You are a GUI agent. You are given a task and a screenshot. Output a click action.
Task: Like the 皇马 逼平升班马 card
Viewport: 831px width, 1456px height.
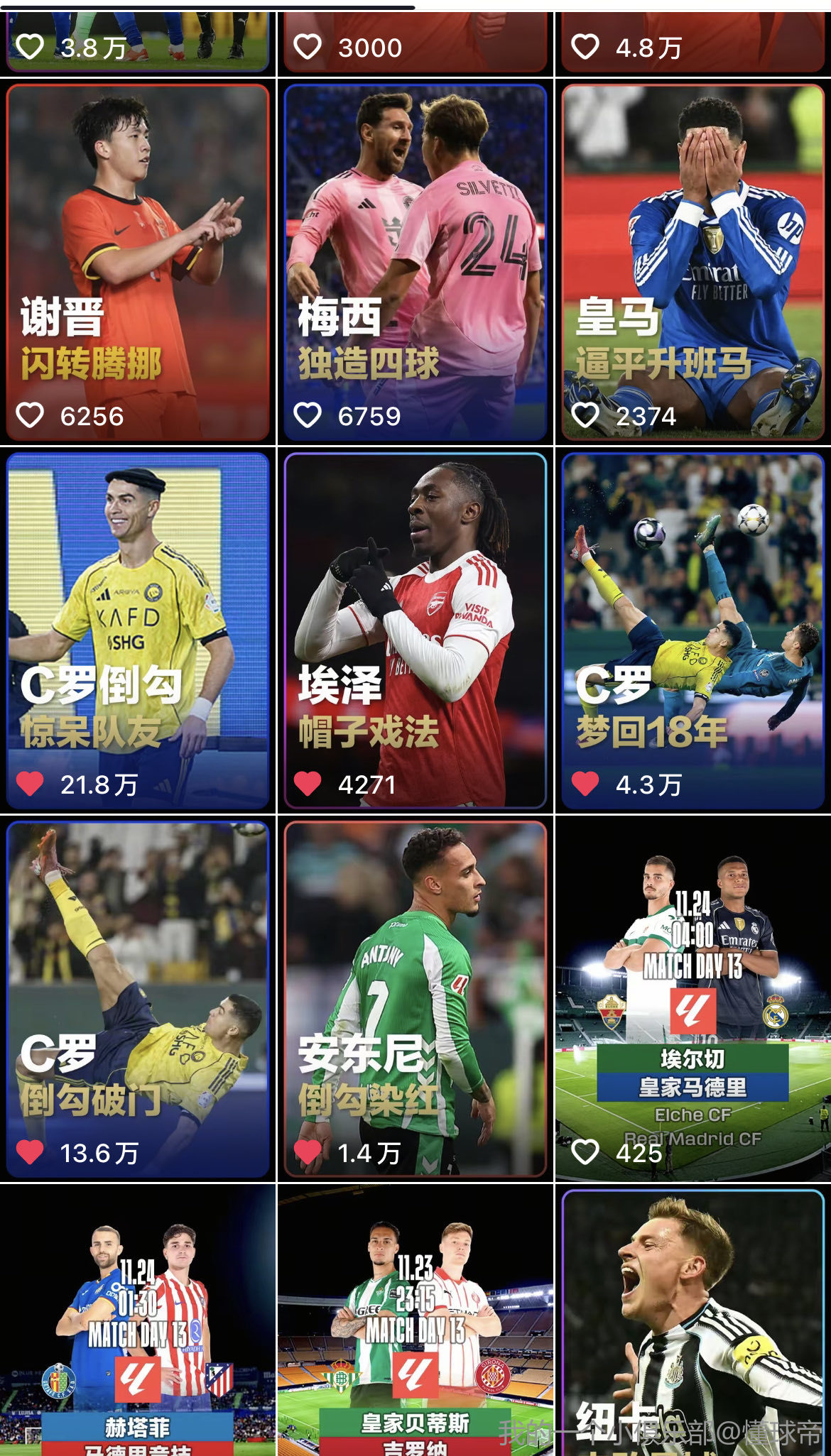[x=585, y=415]
